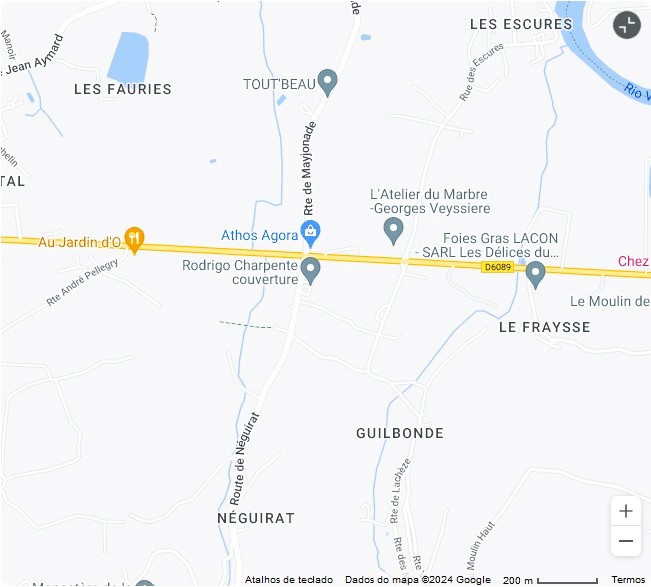Open the TOUT'BEAU place marker
This screenshot has height=587, width=651.
pyautogui.click(x=327, y=81)
